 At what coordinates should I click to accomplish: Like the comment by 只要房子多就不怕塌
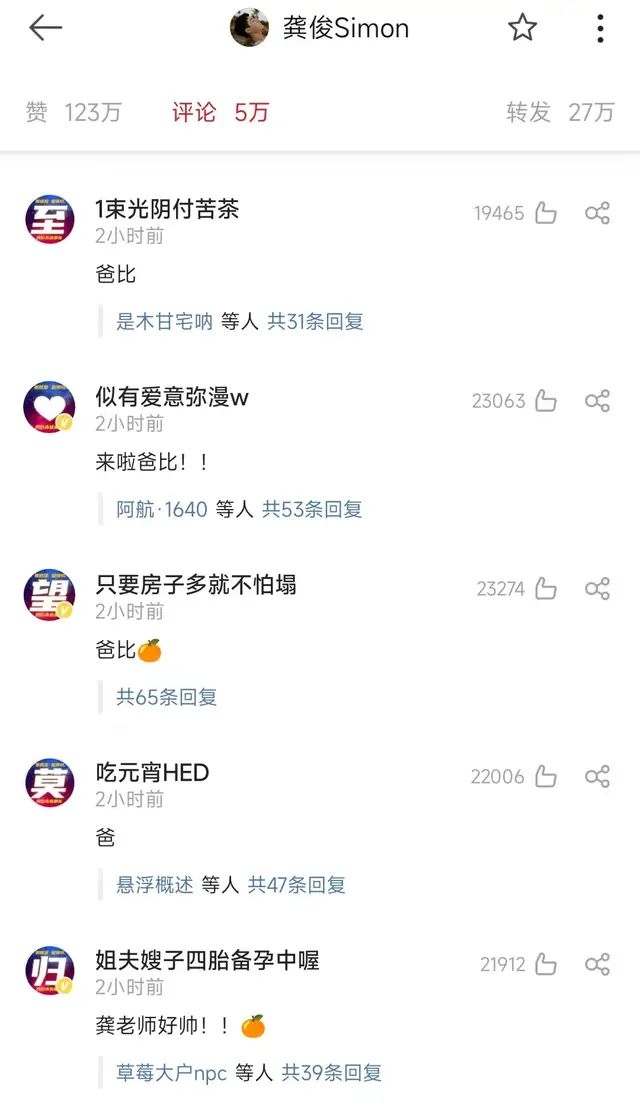click(x=546, y=588)
